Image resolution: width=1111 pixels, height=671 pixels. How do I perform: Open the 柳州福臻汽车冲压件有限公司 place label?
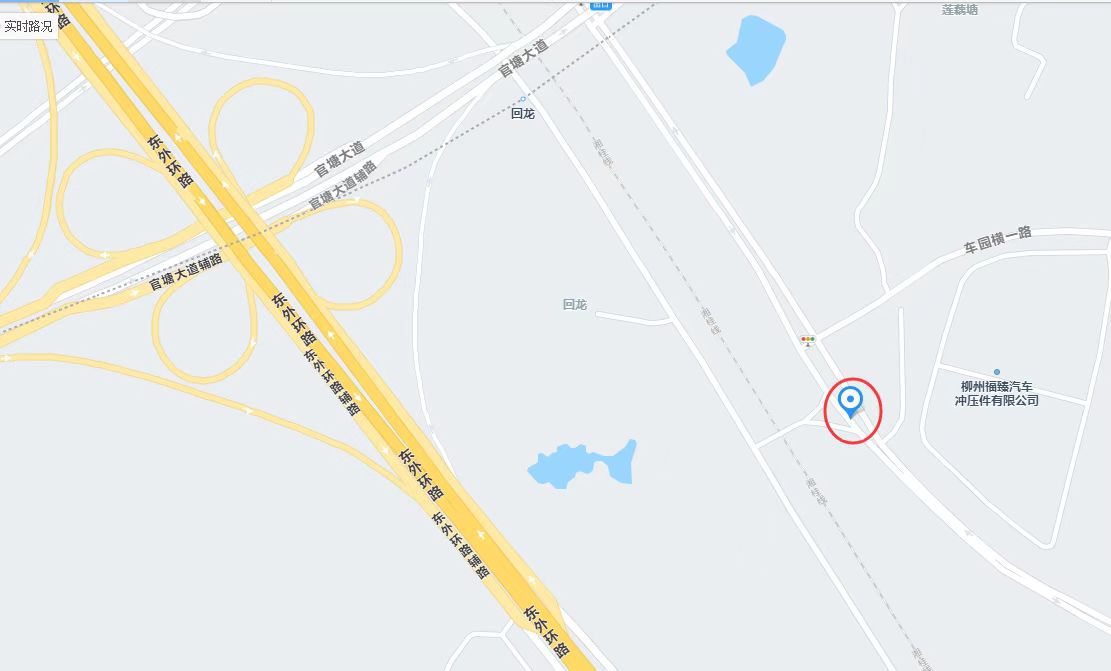pos(996,392)
